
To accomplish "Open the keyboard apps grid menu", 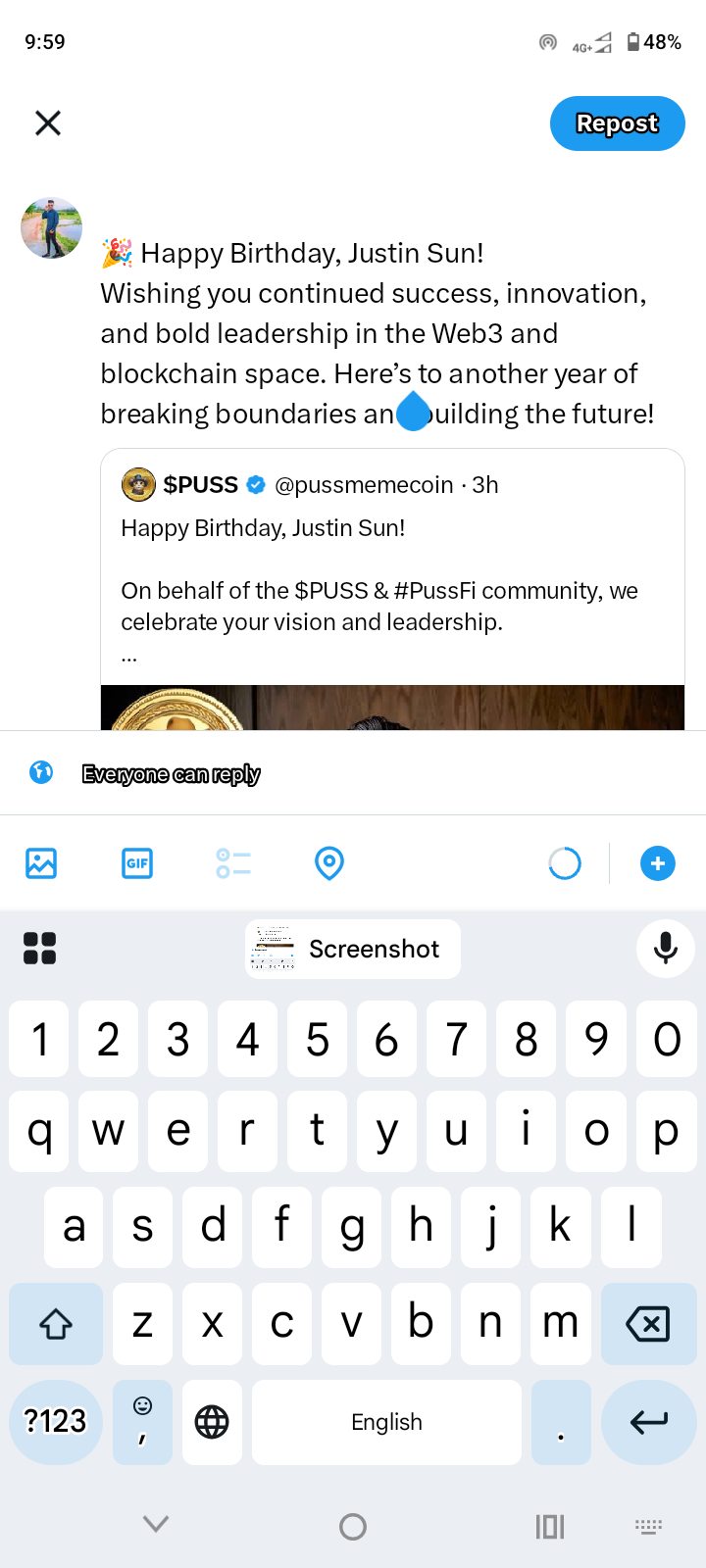I will [39, 949].
